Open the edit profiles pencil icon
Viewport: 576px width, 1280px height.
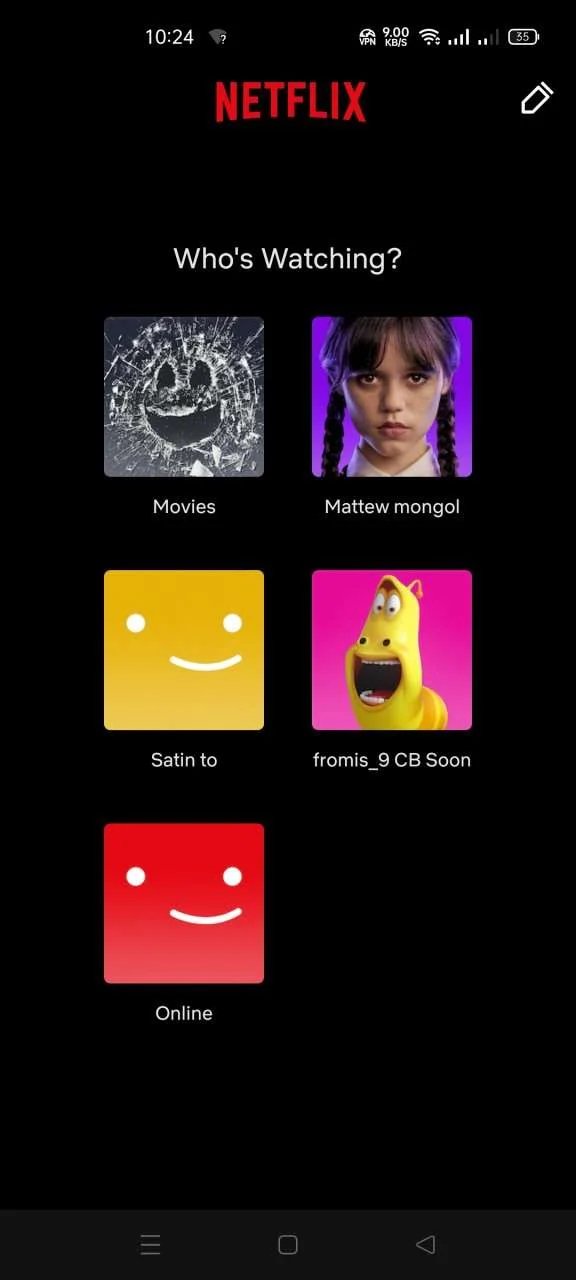point(536,99)
